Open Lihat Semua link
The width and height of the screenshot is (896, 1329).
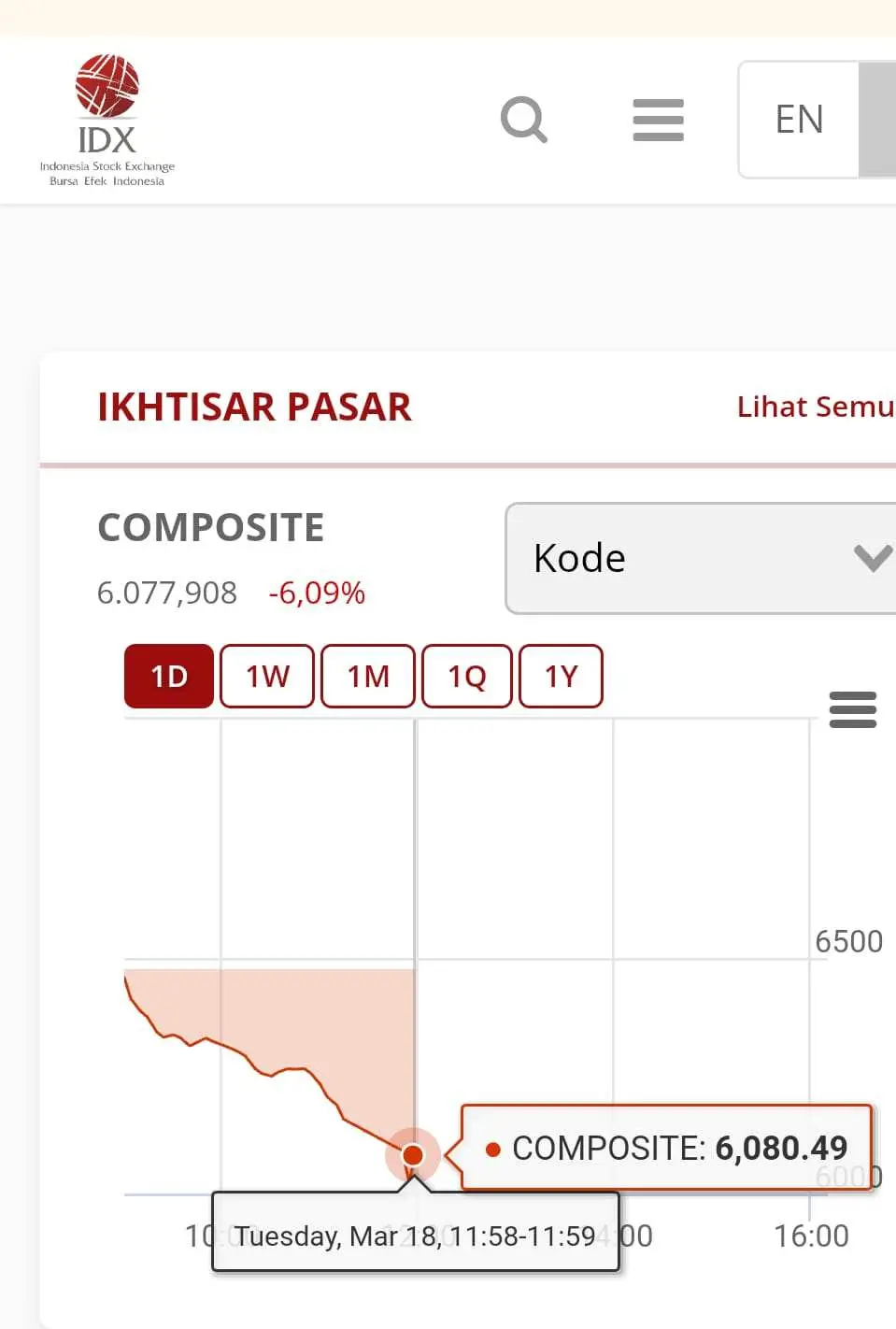pyautogui.click(x=815, y=407)
